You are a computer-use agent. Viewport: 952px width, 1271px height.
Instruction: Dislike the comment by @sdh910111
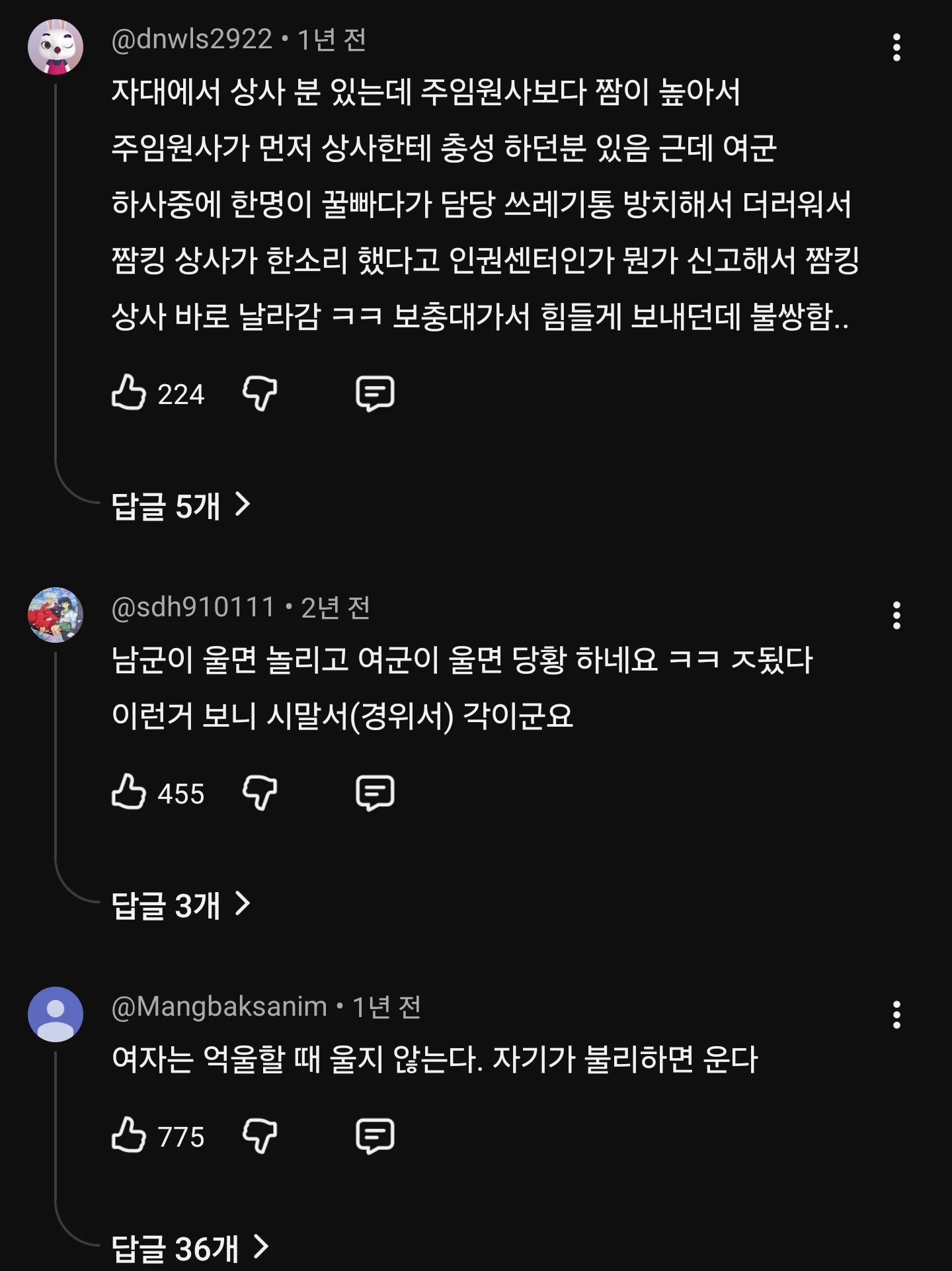tap(260, 792)
